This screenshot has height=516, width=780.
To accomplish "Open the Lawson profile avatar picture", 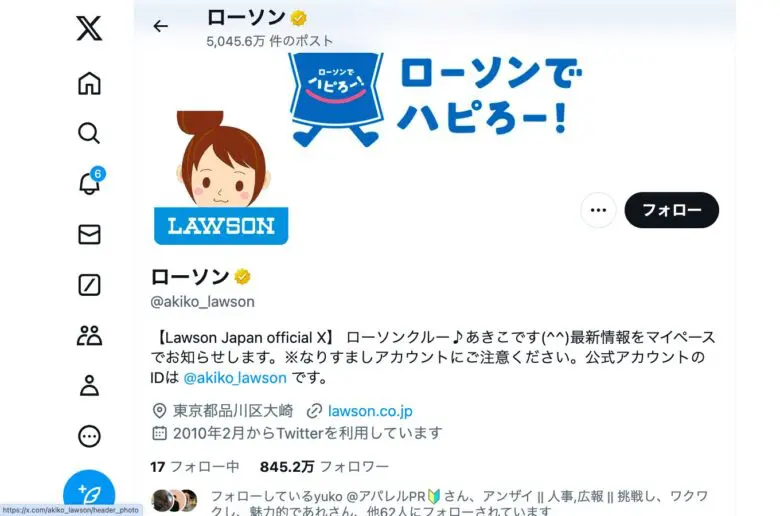I will tap(221, 178).
